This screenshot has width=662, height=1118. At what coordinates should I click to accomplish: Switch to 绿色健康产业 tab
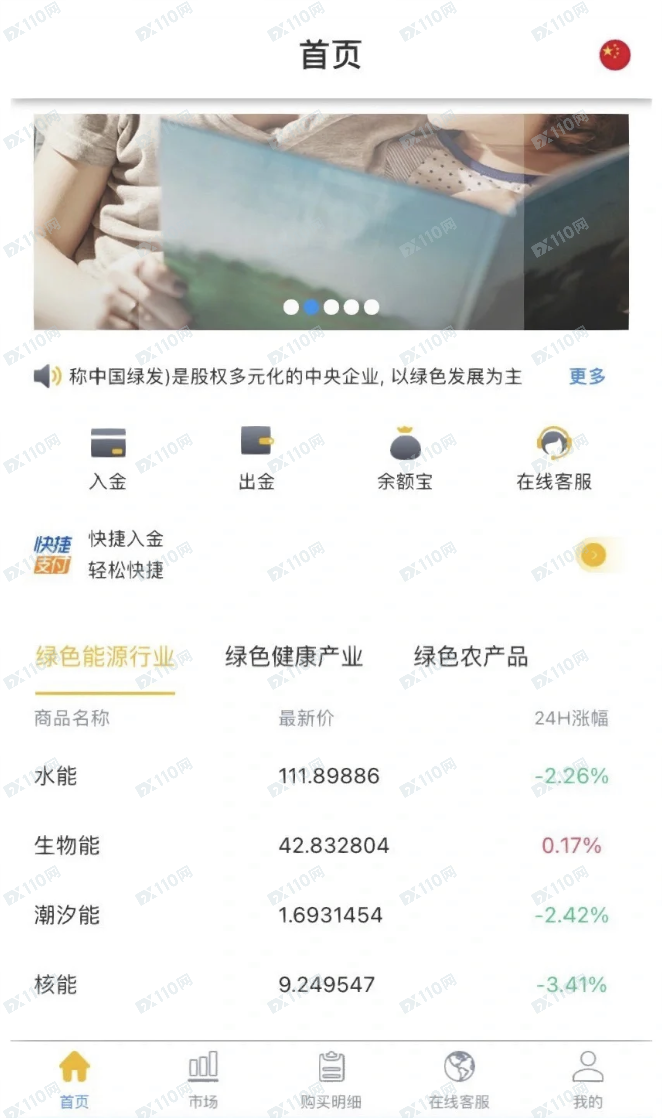click(x=294, y=657)
